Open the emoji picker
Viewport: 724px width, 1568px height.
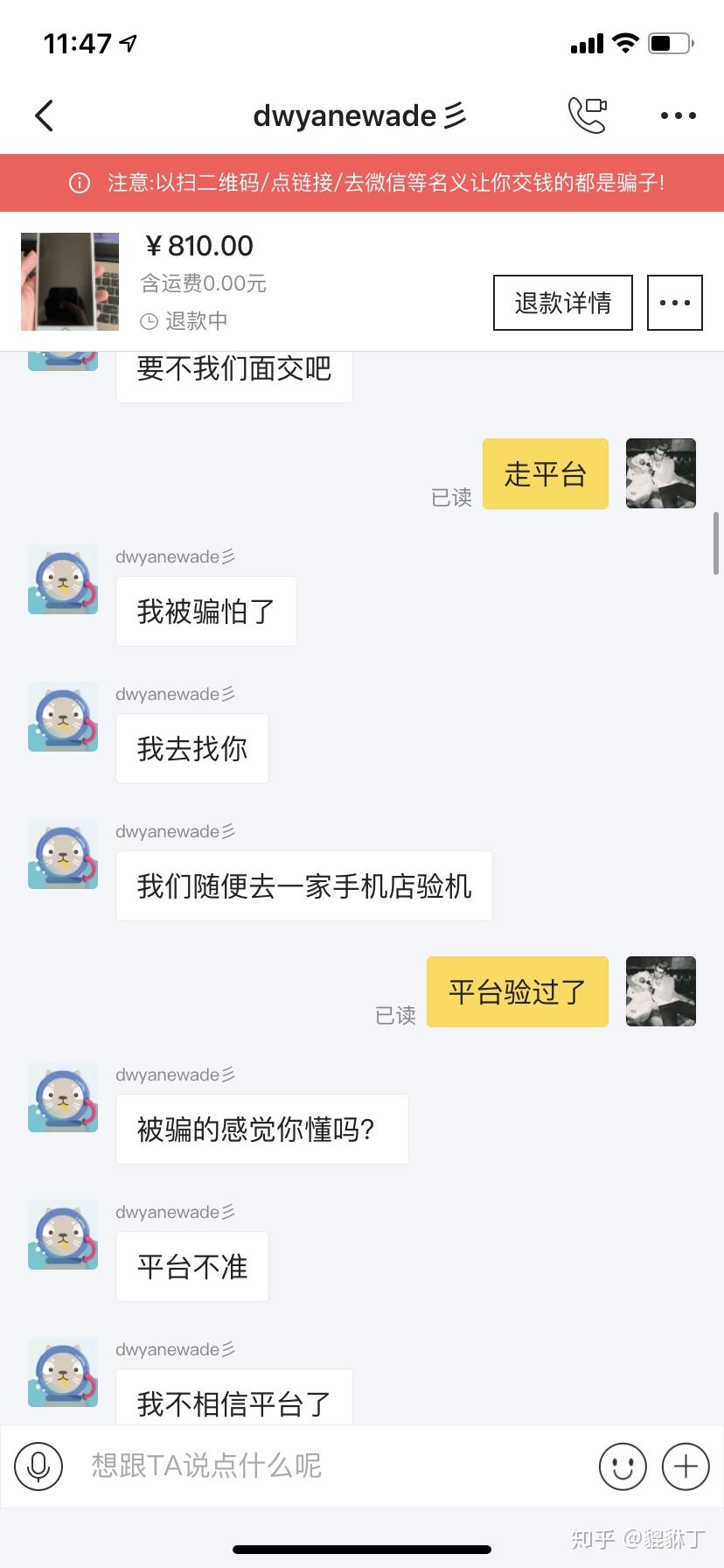(x=623, y=1466)
